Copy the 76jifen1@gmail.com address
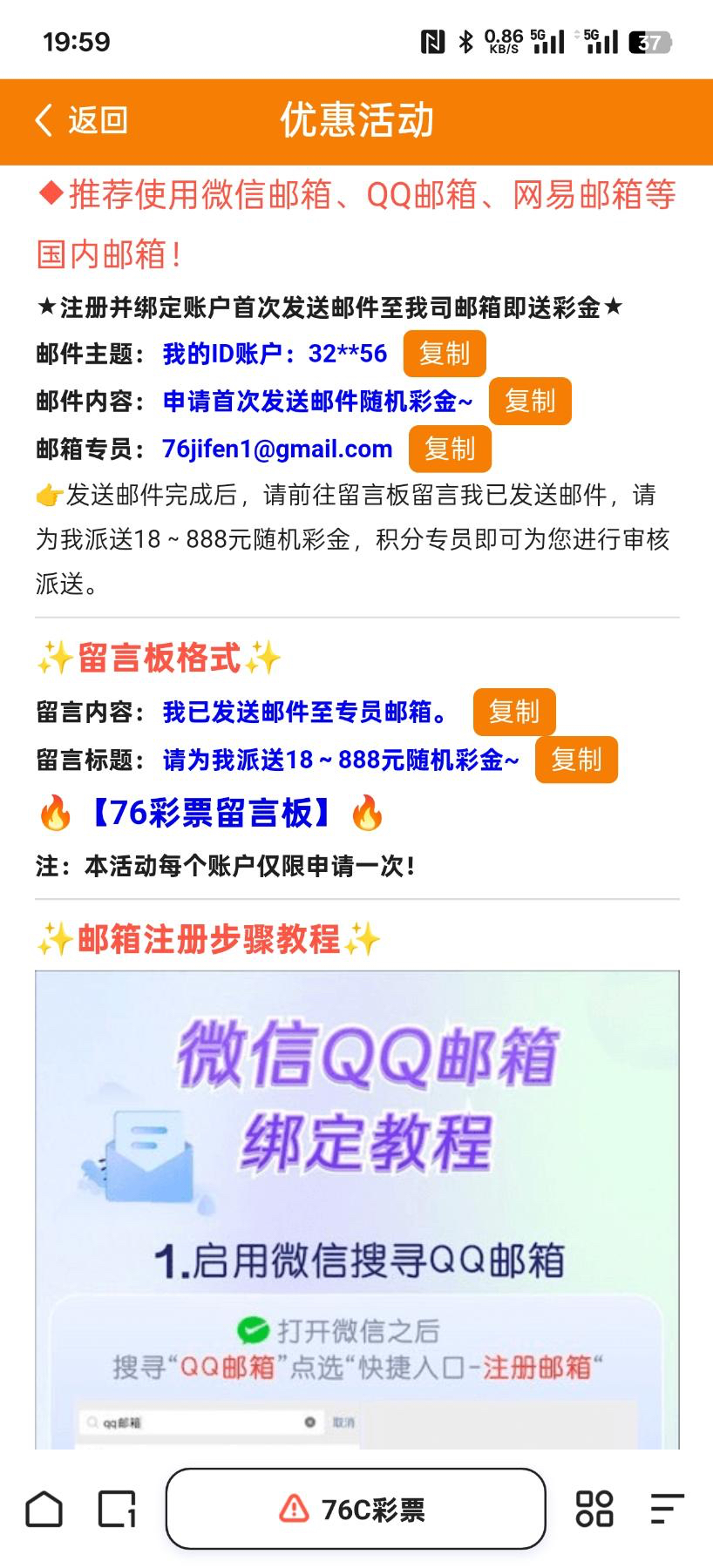This screenshot has height=1568, width=713. coord(449,449)
